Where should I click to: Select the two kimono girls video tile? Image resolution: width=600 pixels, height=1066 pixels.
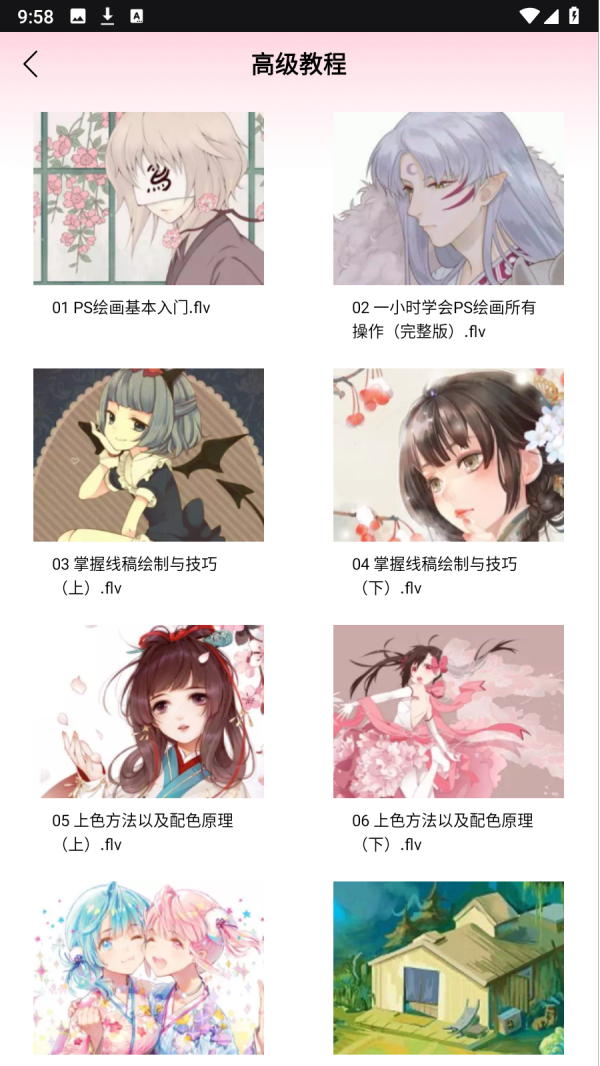tap(148, 967)
